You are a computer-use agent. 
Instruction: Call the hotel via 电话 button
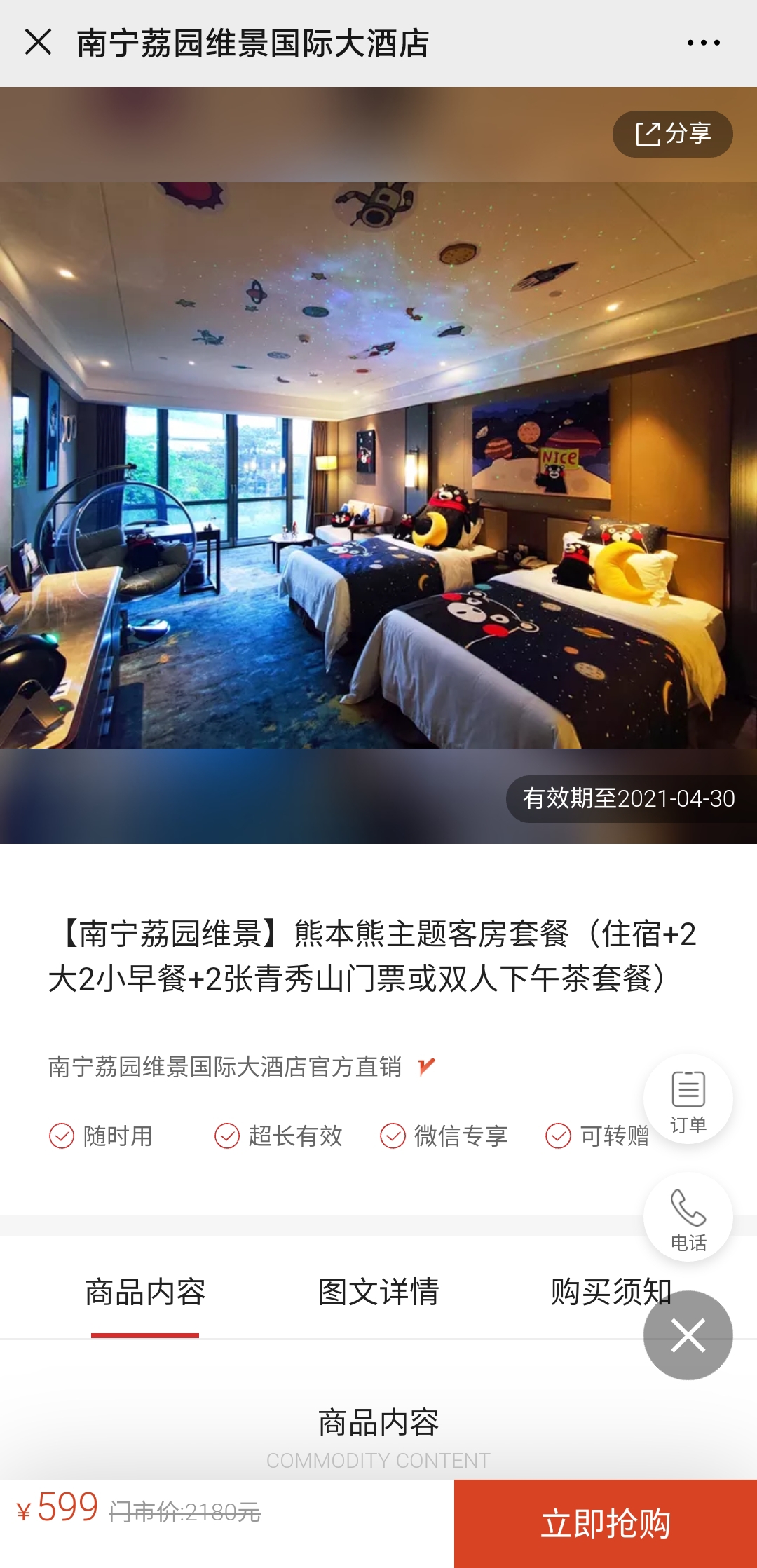688,1218
